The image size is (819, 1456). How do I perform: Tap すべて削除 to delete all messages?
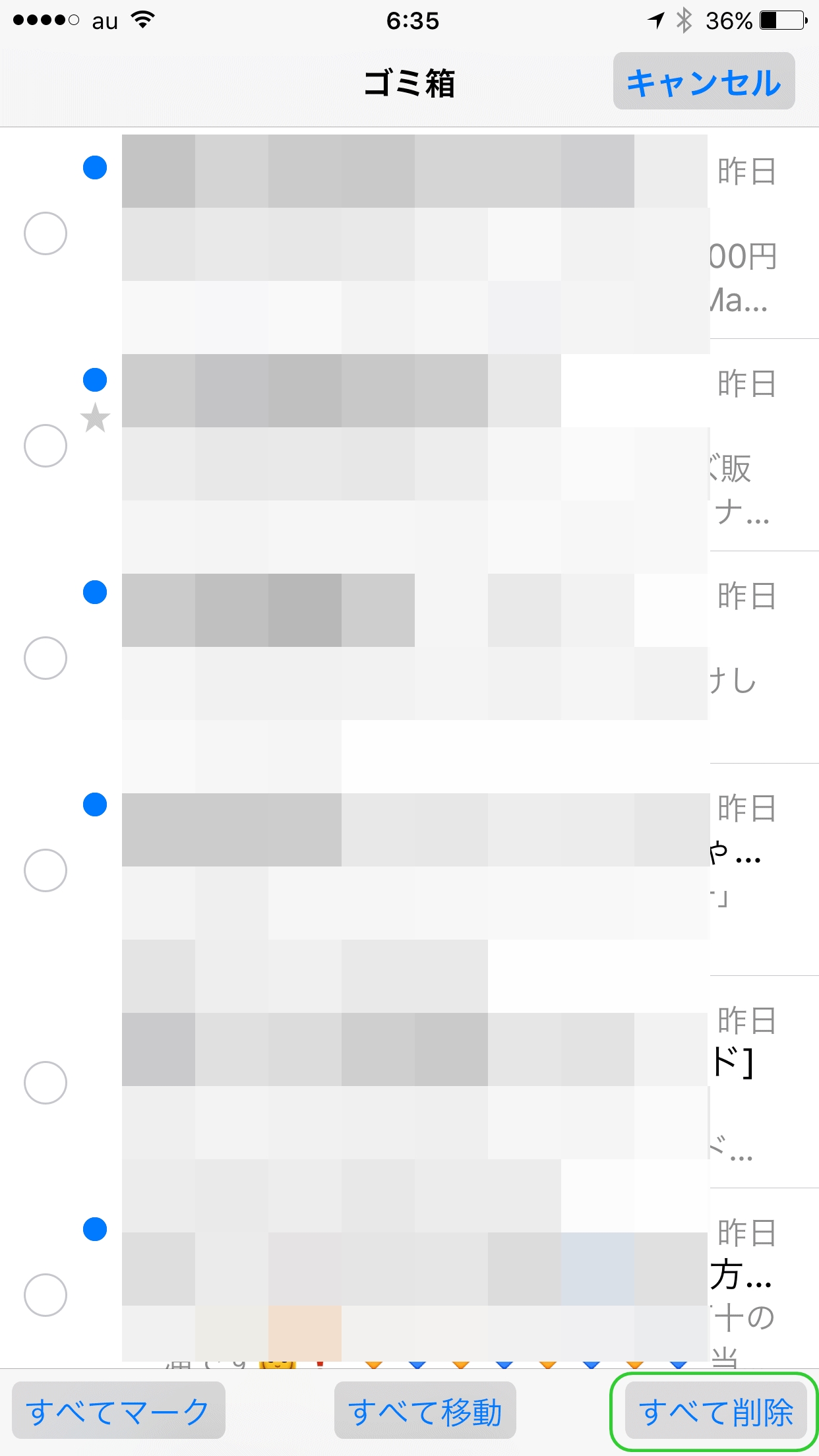pos(715,1410)
